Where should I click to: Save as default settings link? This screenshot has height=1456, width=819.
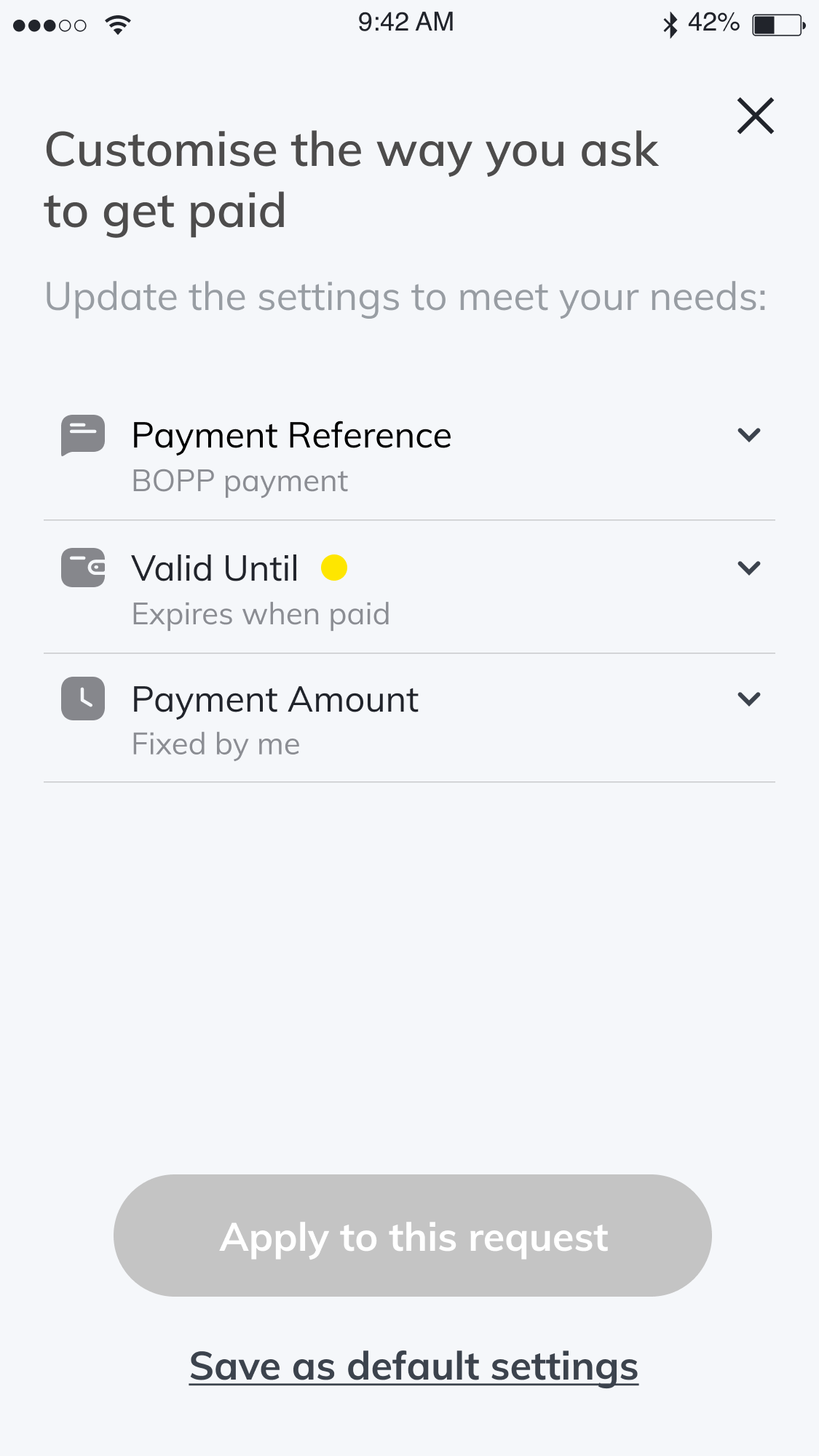[x=414, y=1366]
